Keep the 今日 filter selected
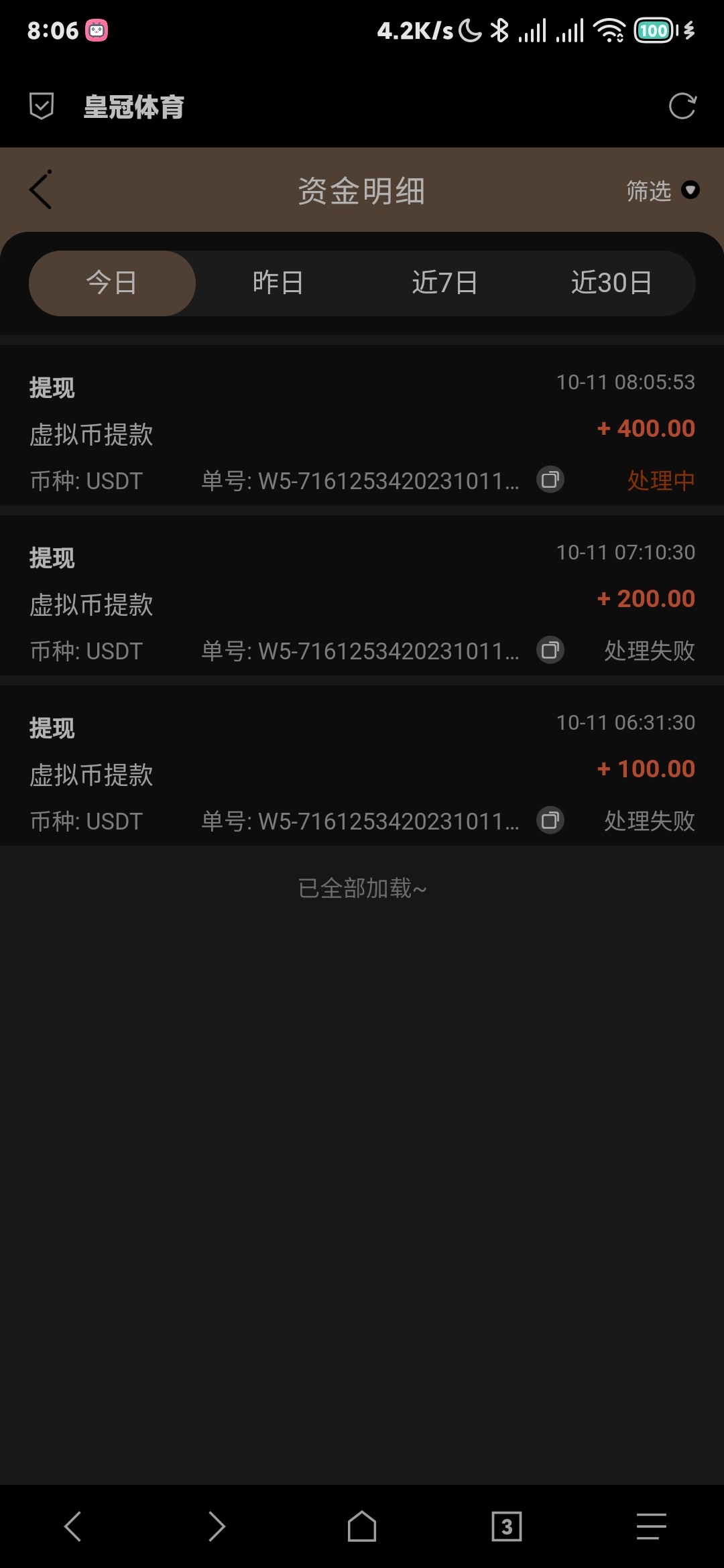 point(113,283)
